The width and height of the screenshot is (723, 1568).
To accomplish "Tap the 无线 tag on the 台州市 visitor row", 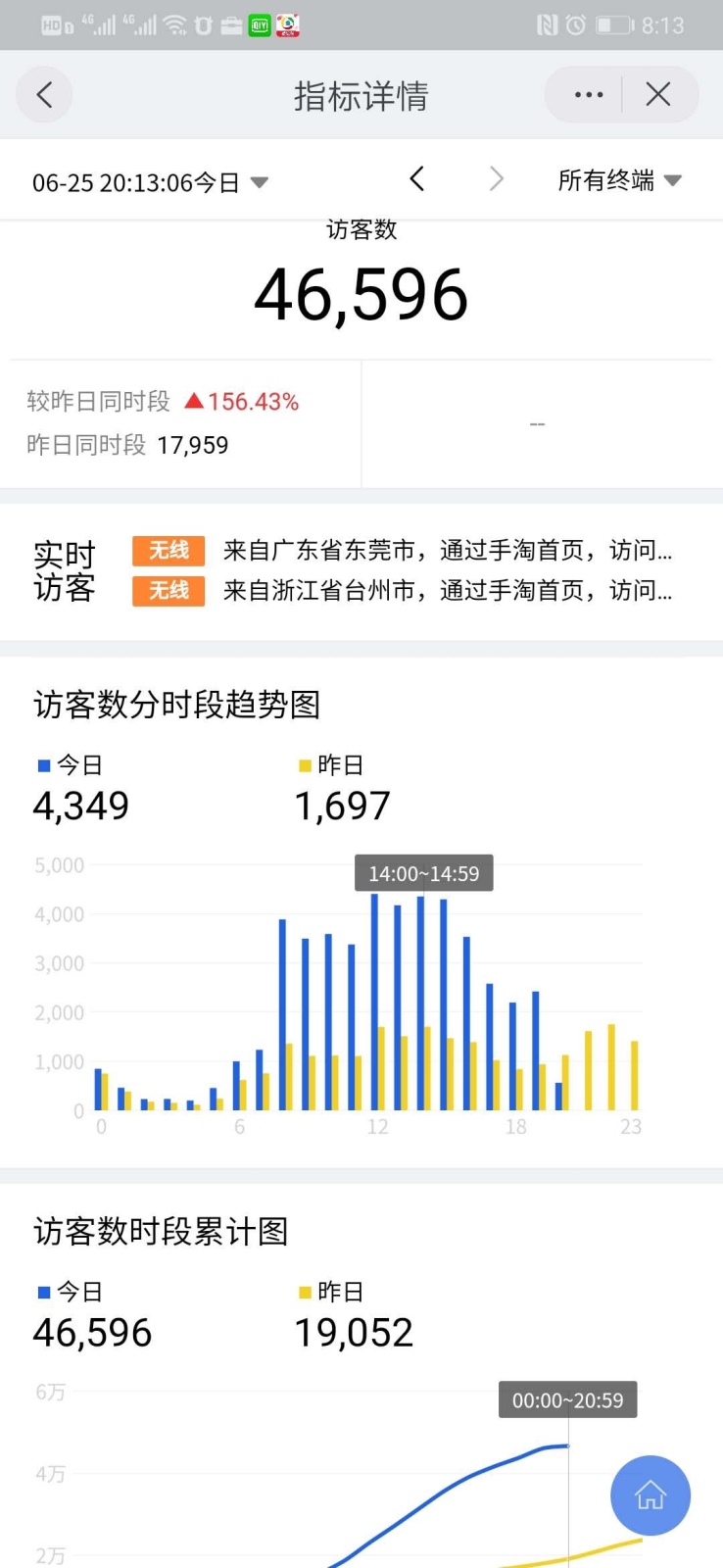I will coord(168,591).
